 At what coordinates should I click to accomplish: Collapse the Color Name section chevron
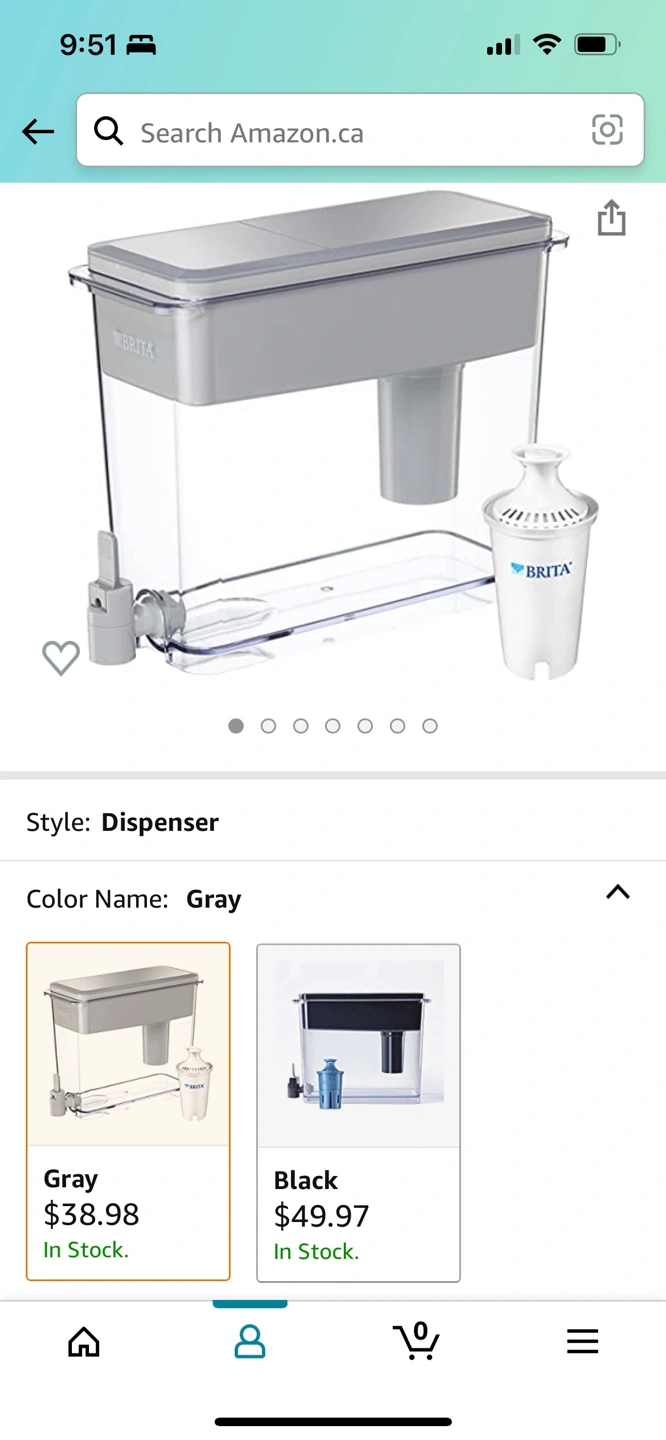pyautogui.click(x=618, y=893)
